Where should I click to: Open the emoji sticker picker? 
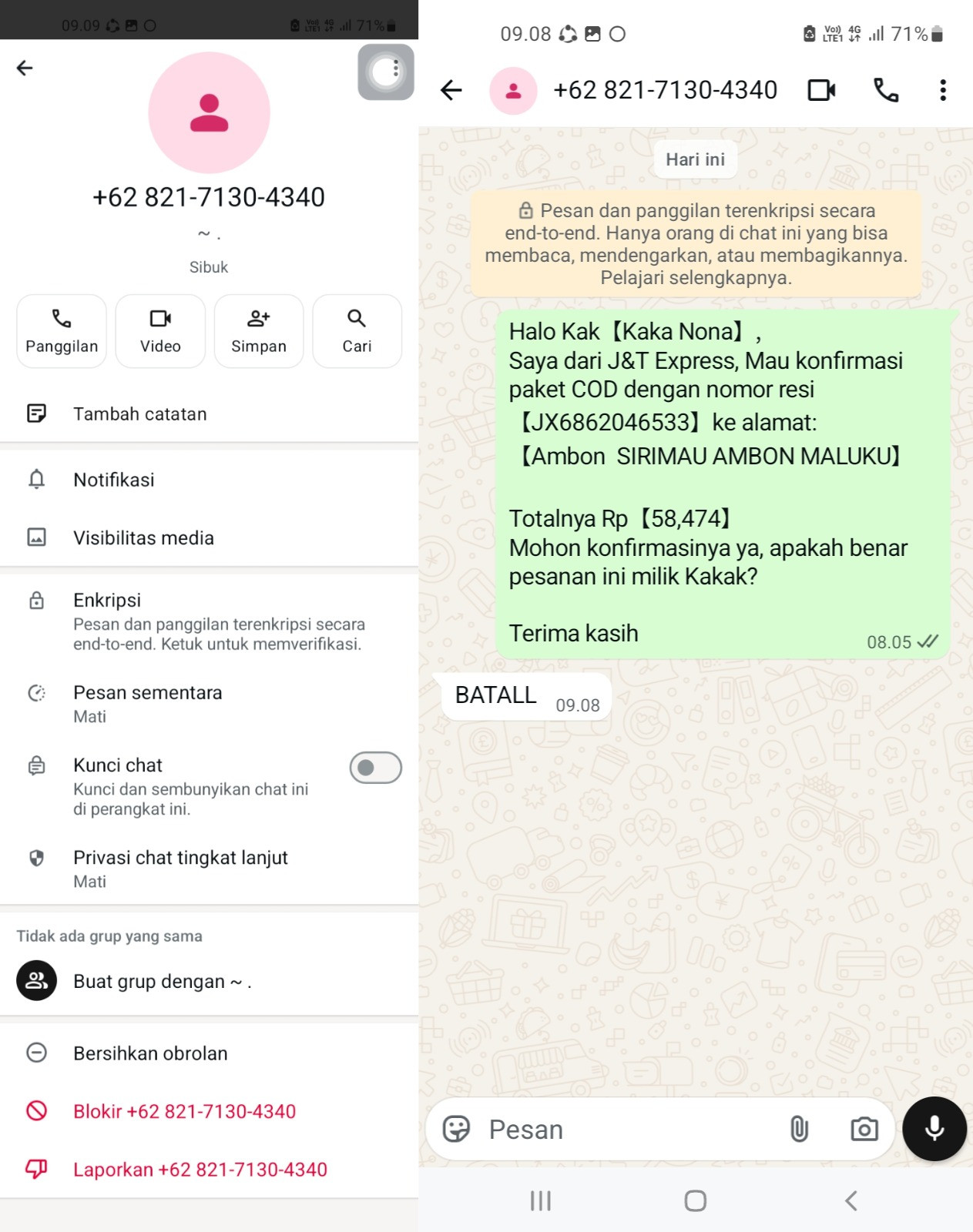456,1129
